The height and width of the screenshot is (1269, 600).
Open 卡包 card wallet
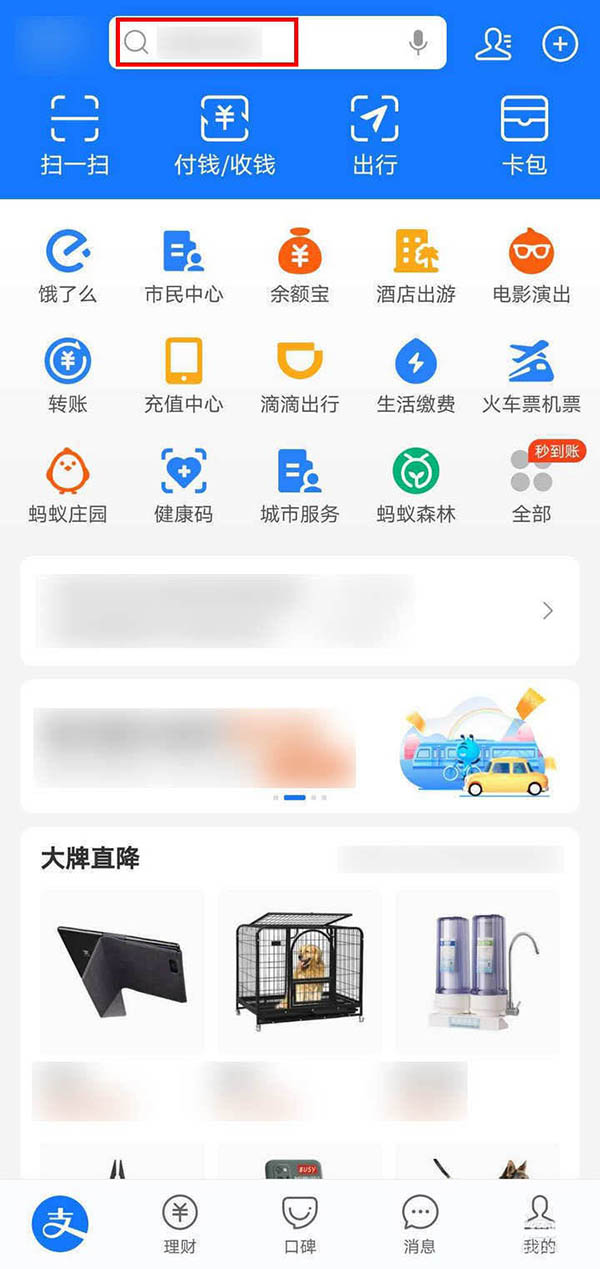[525, 135]
